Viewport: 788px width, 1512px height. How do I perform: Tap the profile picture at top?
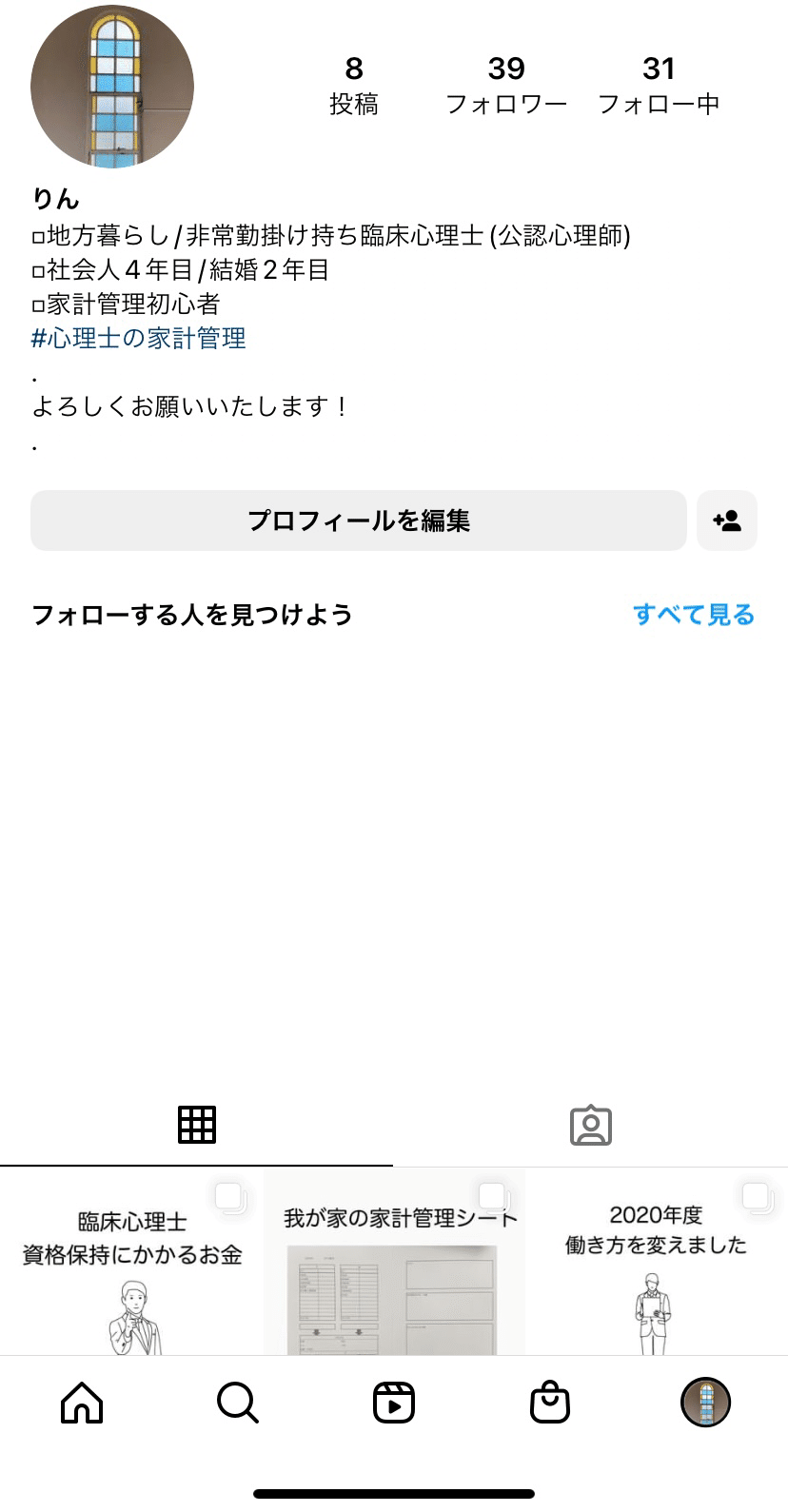112,88
